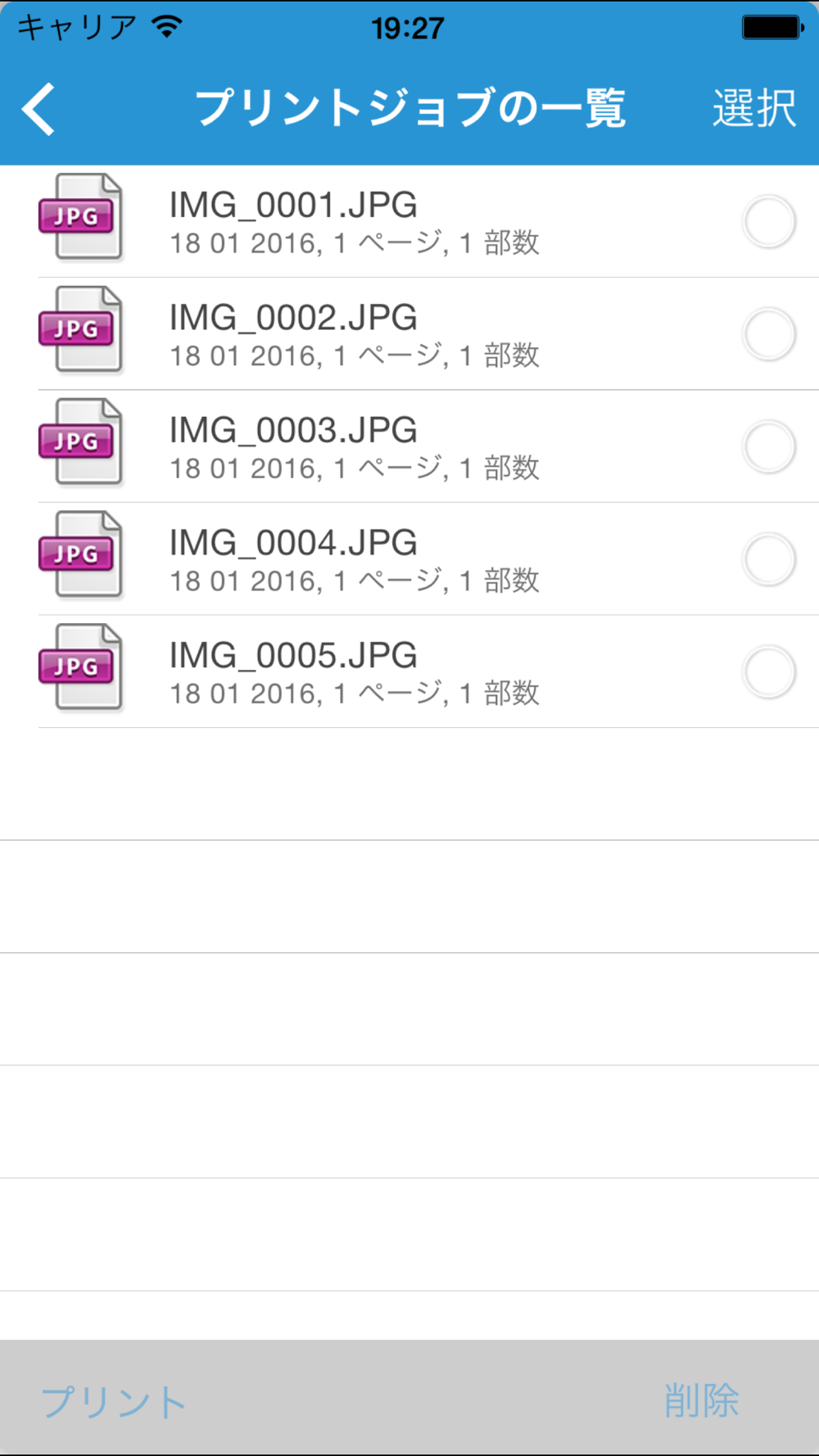Open the IMG_0003.JPG print job row
This screenshot has height=1456, width=819.
click(352, 446)
